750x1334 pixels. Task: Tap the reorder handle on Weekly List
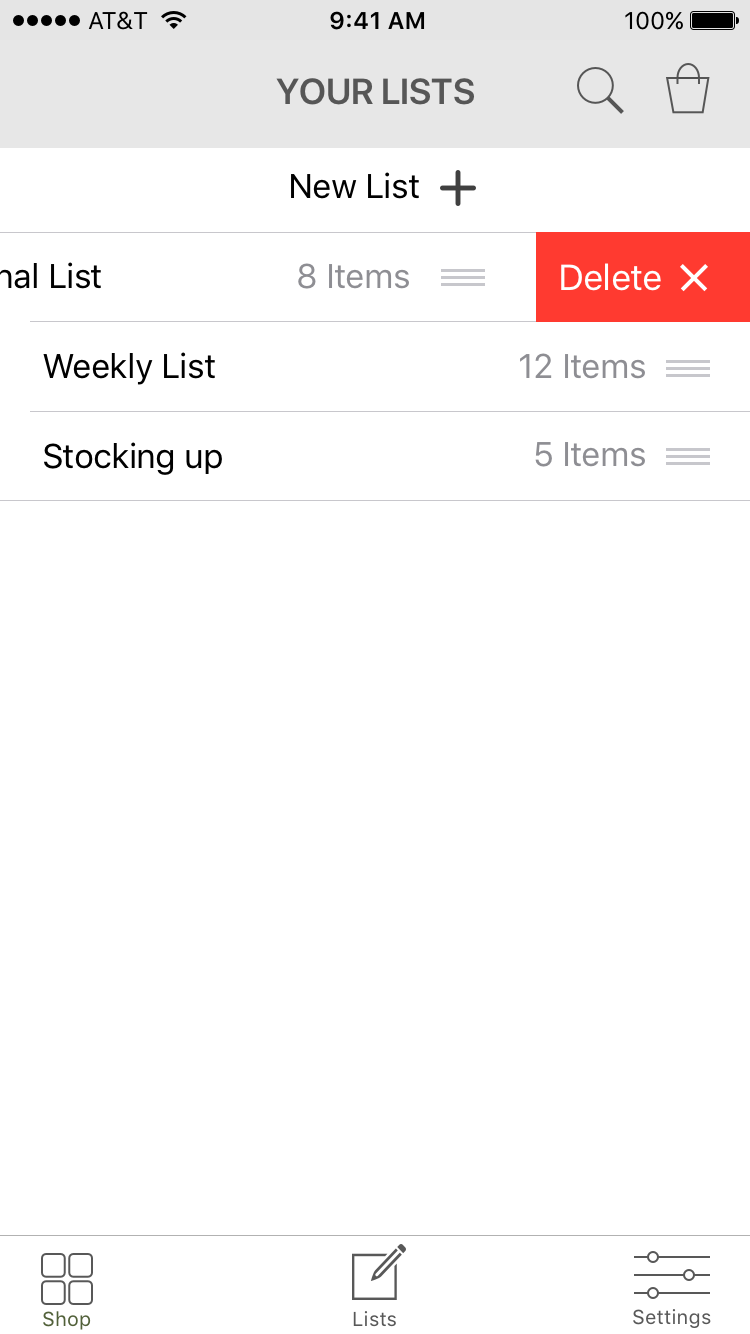click(688, 368)
